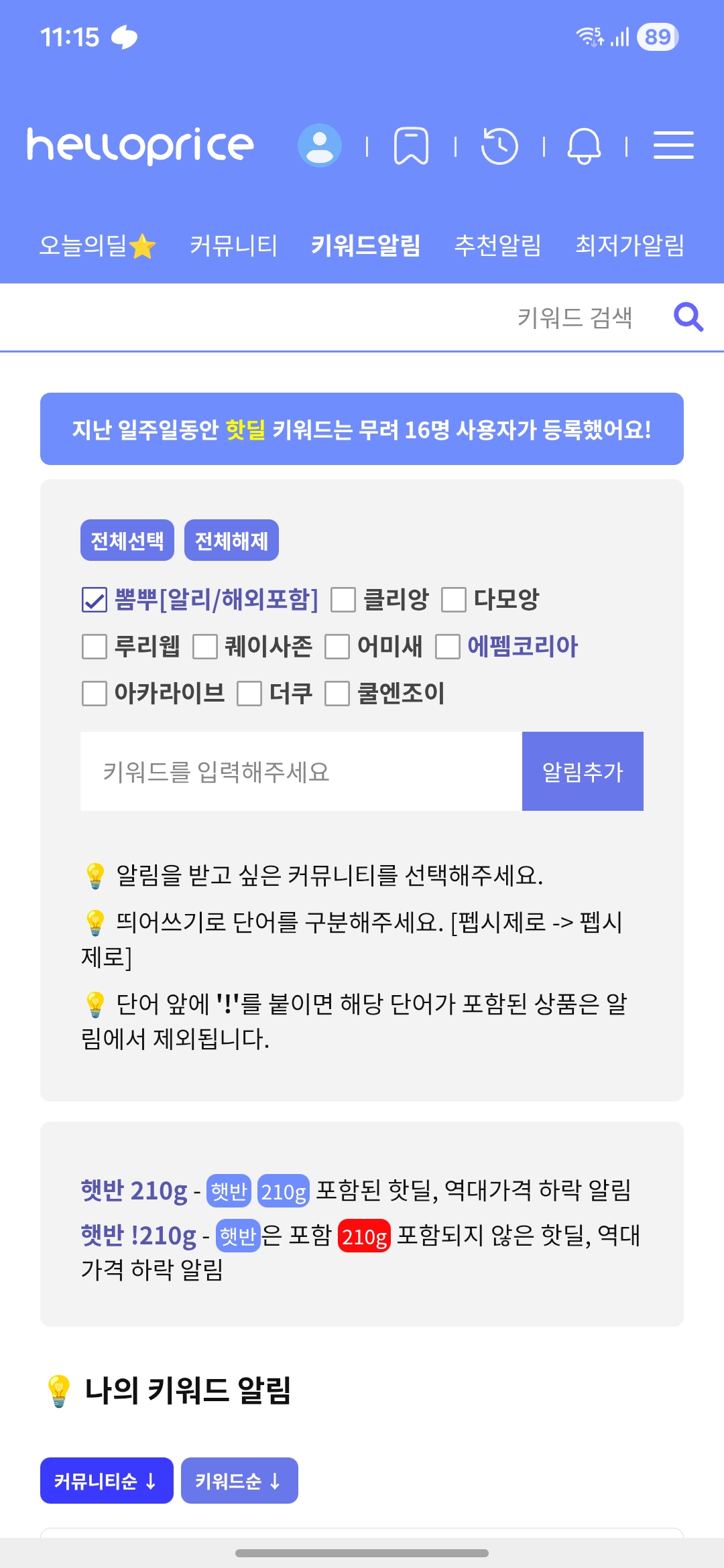Switch to 추천알림 tab
Image resolution: width=724 pixels, height=1568 pixels.
[x=497, y=245]
